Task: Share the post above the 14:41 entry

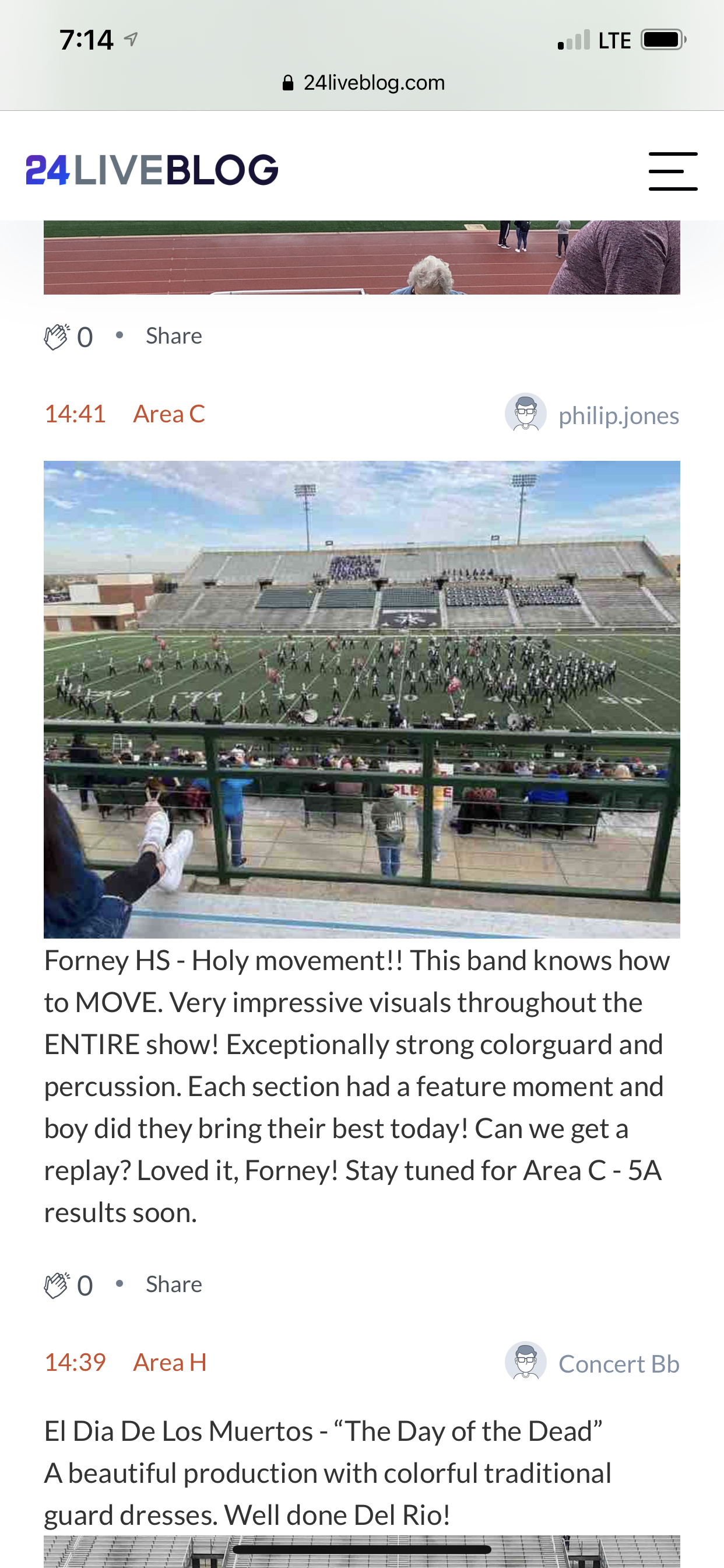Action: [x=173, y=336]
